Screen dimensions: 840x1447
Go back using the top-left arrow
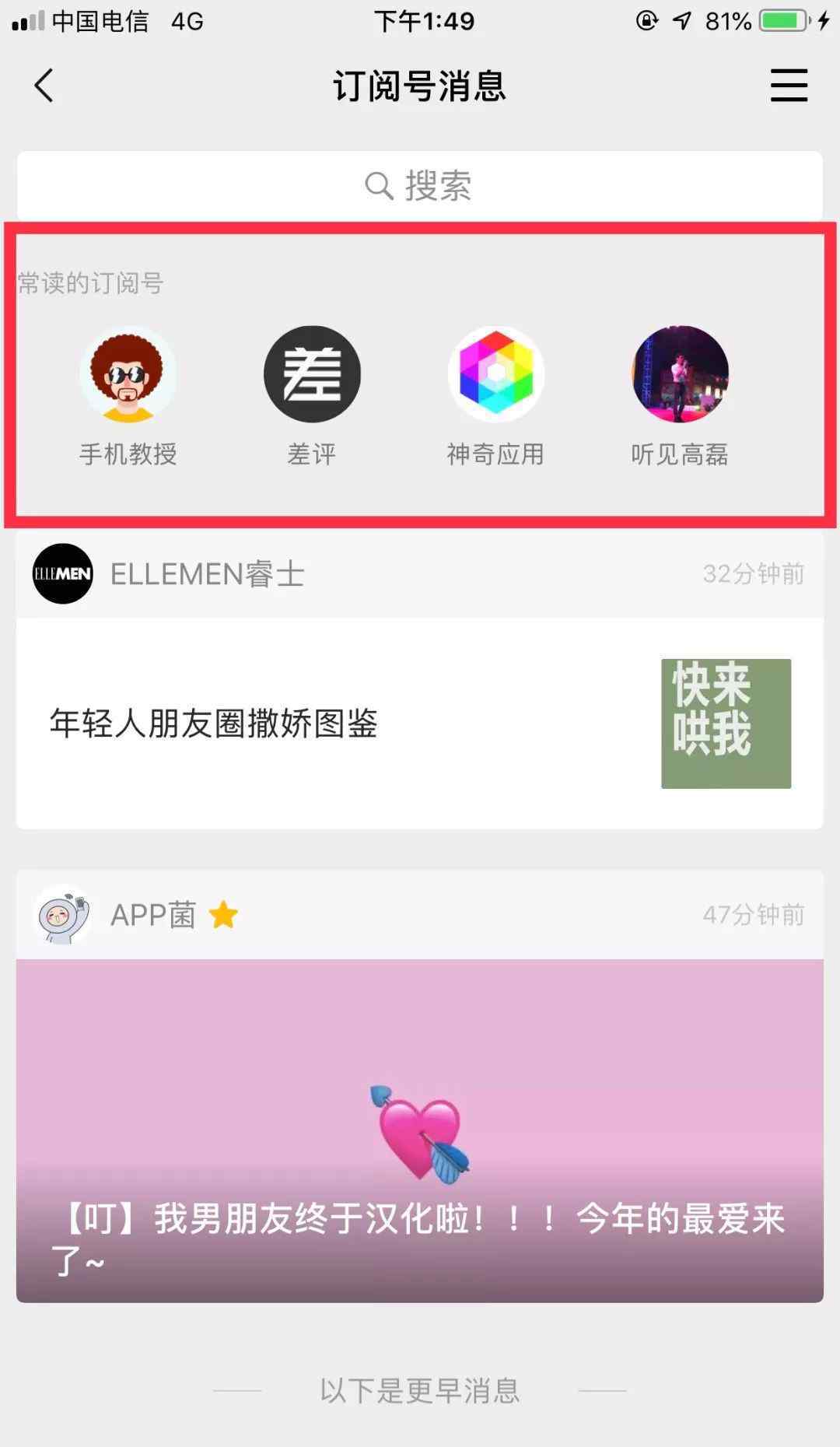click(x=44, y=86)
